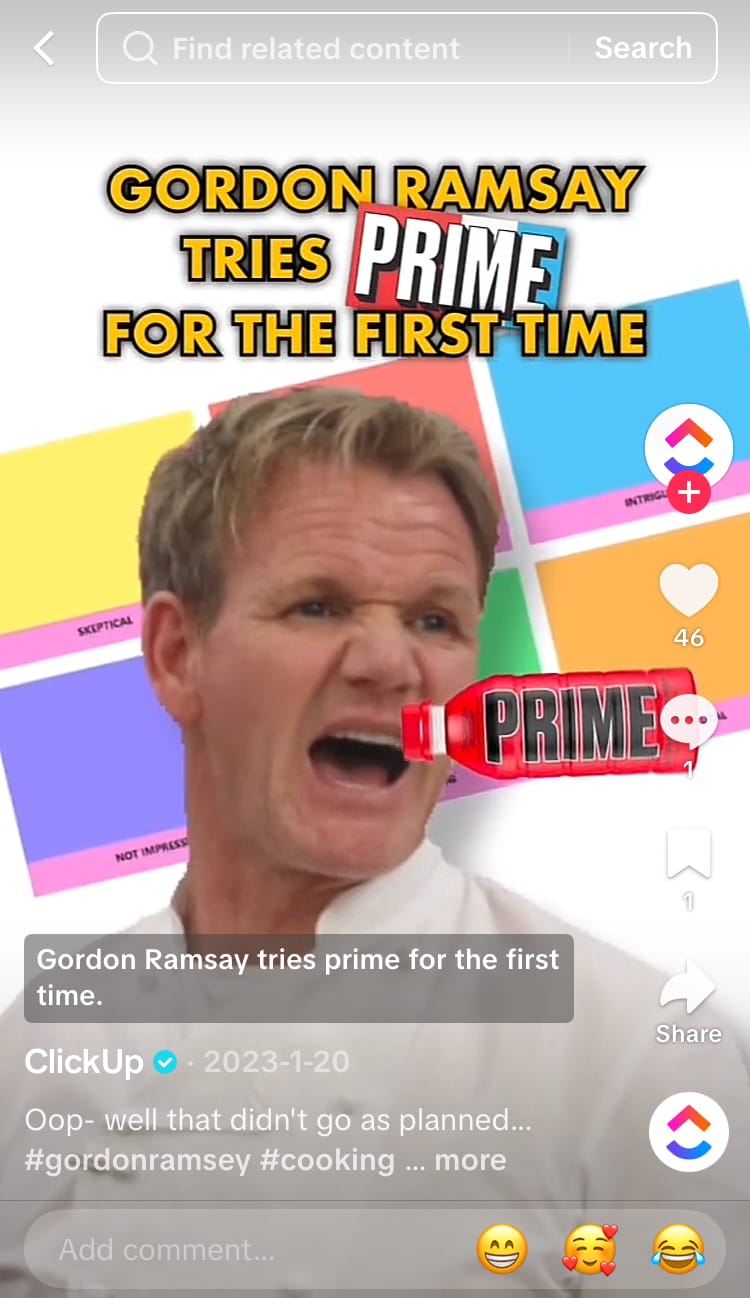Viewport: 750px width, 1298px height.
Task: Insert the smiling face with hearts emoji
Action: click(590, 1250)
